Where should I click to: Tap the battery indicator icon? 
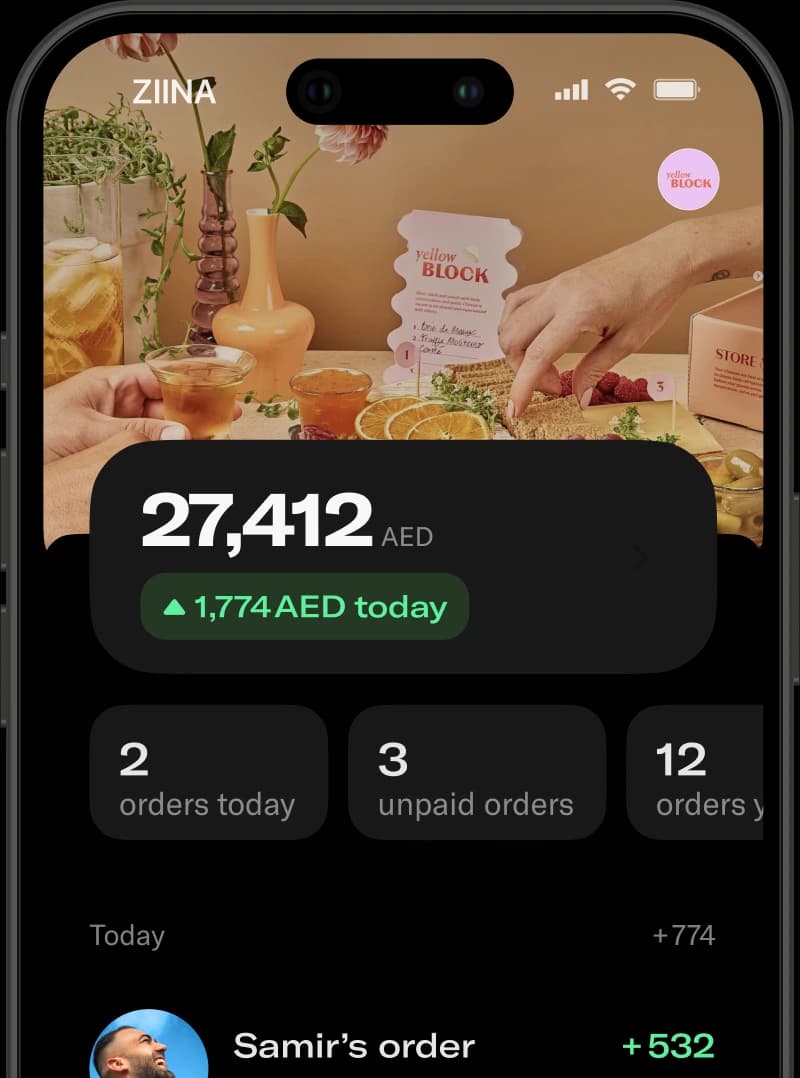point(676,88)
